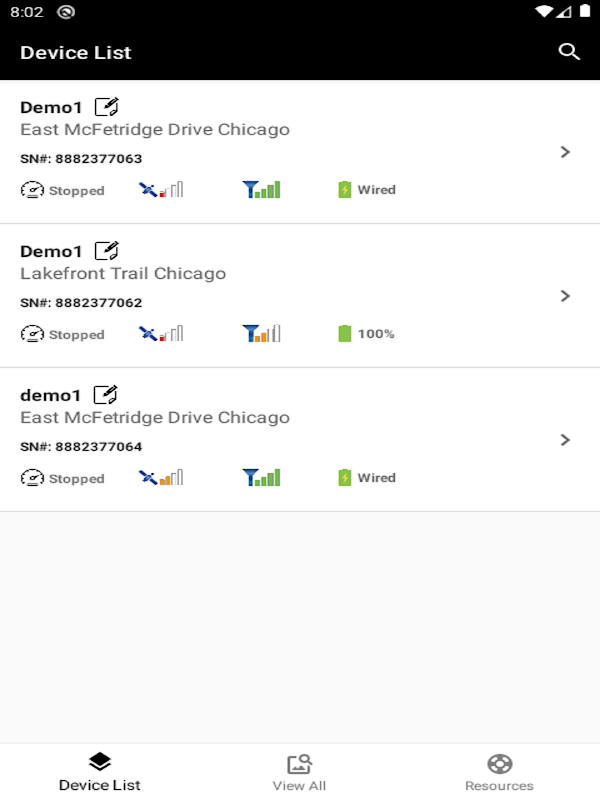Open device with serial 8882377064
The height and width of the screenshot is (800, 600).
pos(300,439)
